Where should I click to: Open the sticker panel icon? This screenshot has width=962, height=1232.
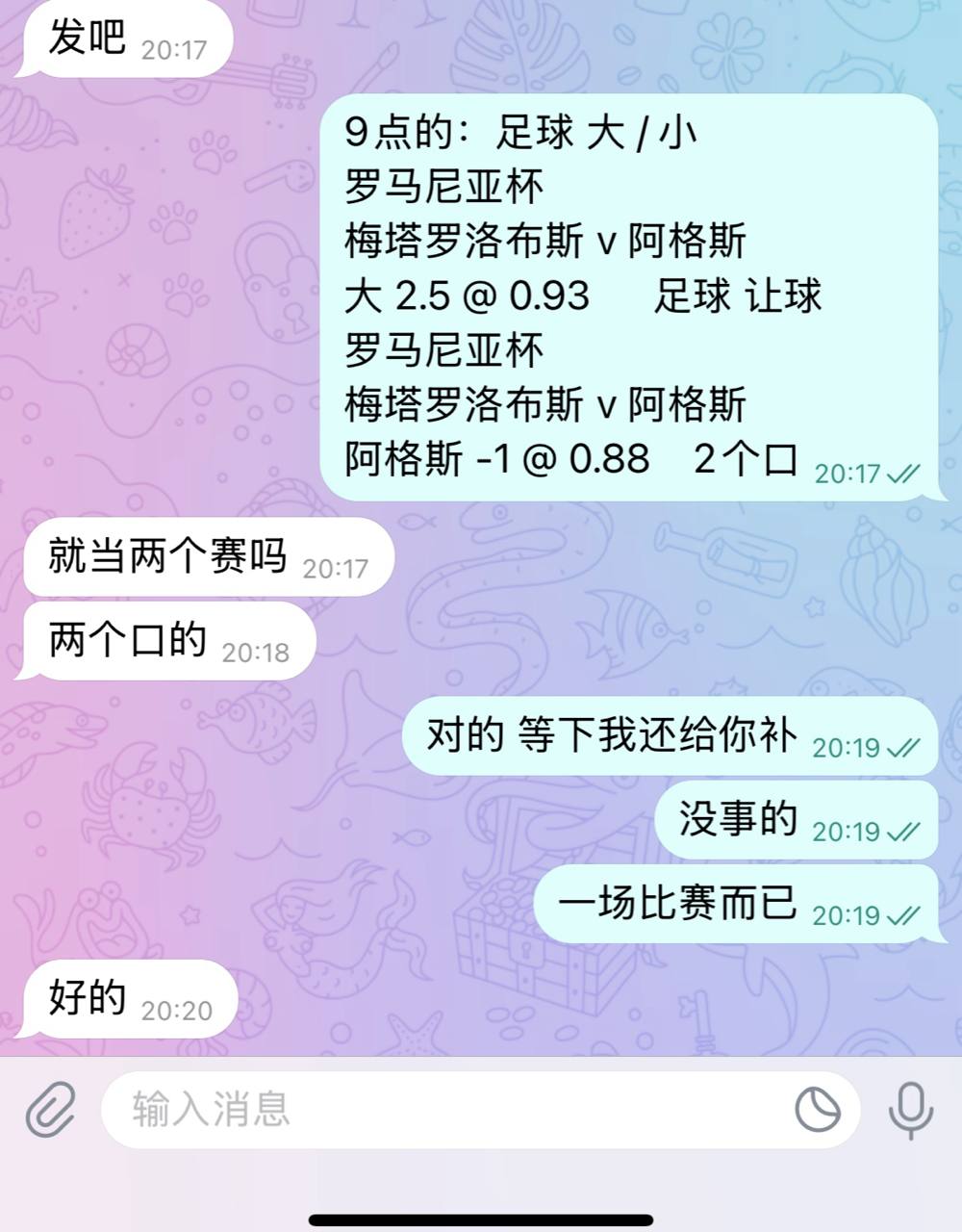[x=818, y=1110]
